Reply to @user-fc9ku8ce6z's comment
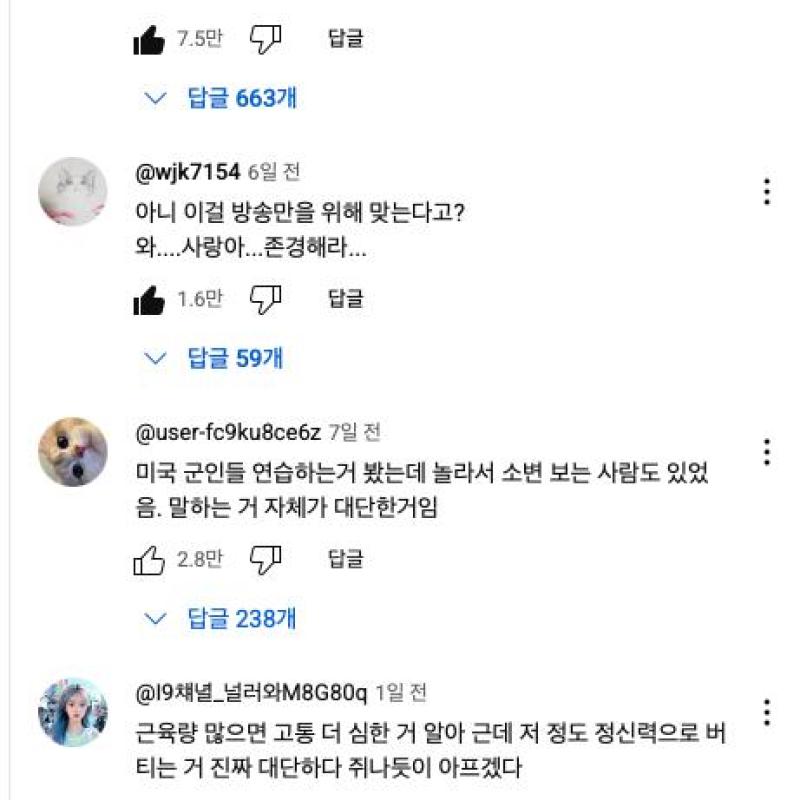800x800 pixels. tap(345, 558)
